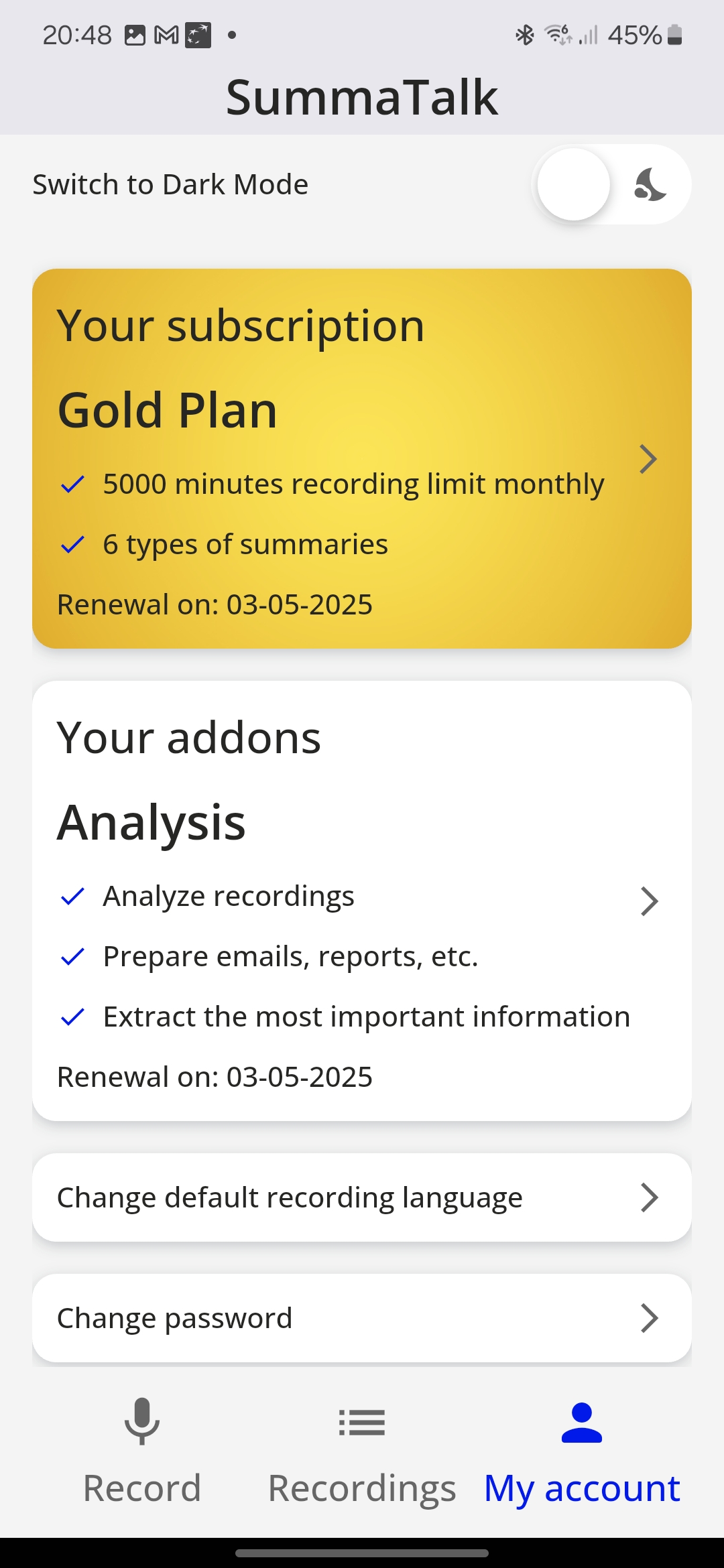Tap the Bluetooth icon in the status bar
This screenshot has height=1568, width=724.
[x=525, y=34]
